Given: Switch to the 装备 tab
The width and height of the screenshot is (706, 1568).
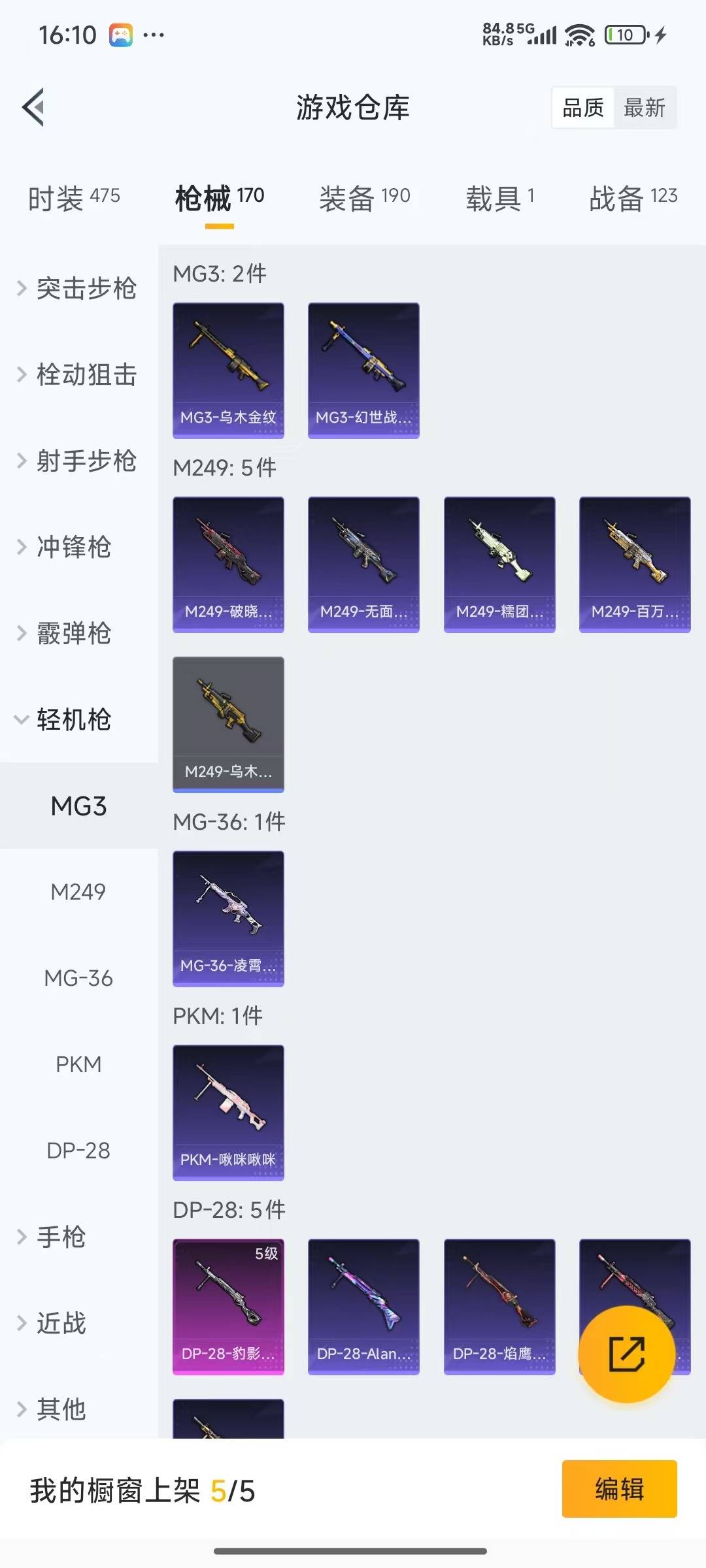Looking at the screenshot, I should tap(364, 198).
